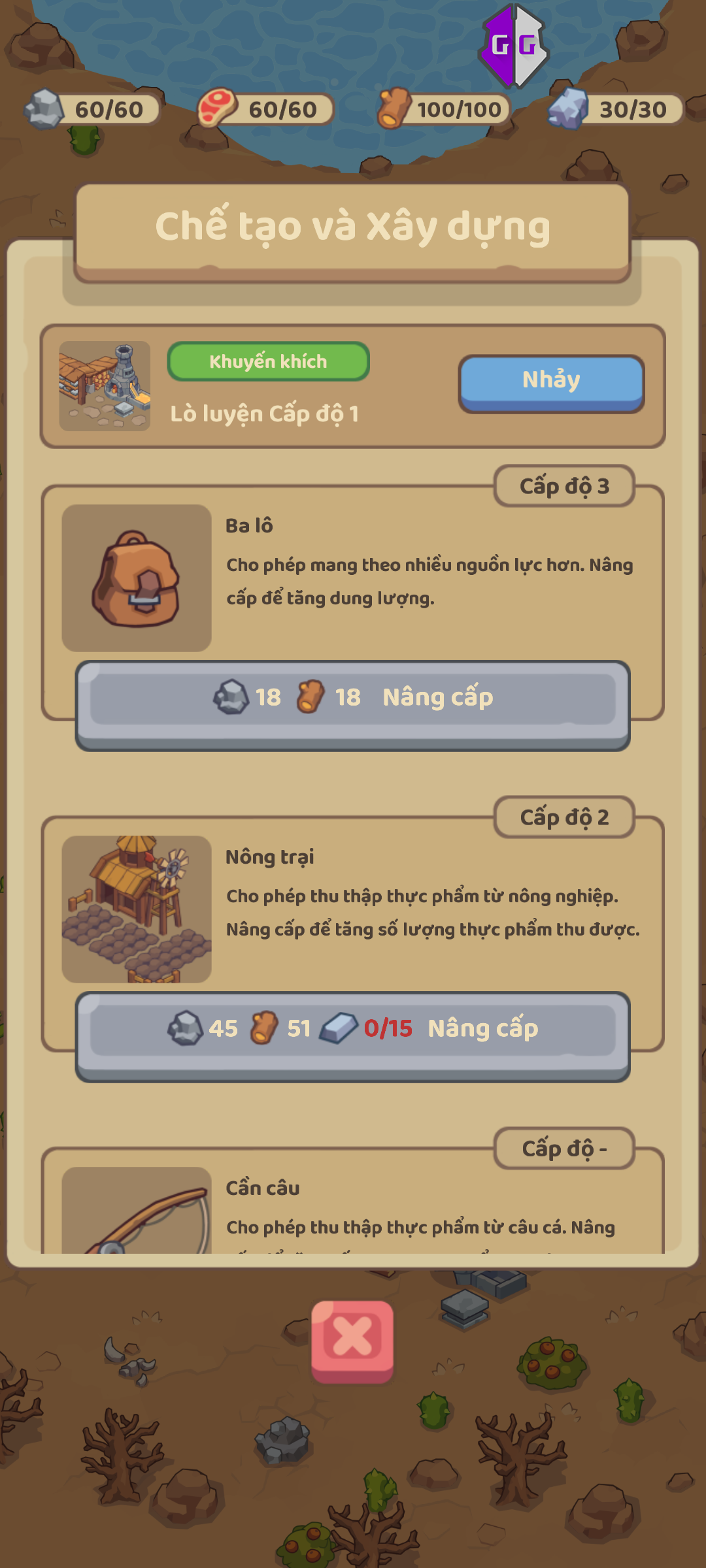Open the GameGuardian floating icon
The height and width of the screenshot is (1568, 706).
[x=514, y=46]
